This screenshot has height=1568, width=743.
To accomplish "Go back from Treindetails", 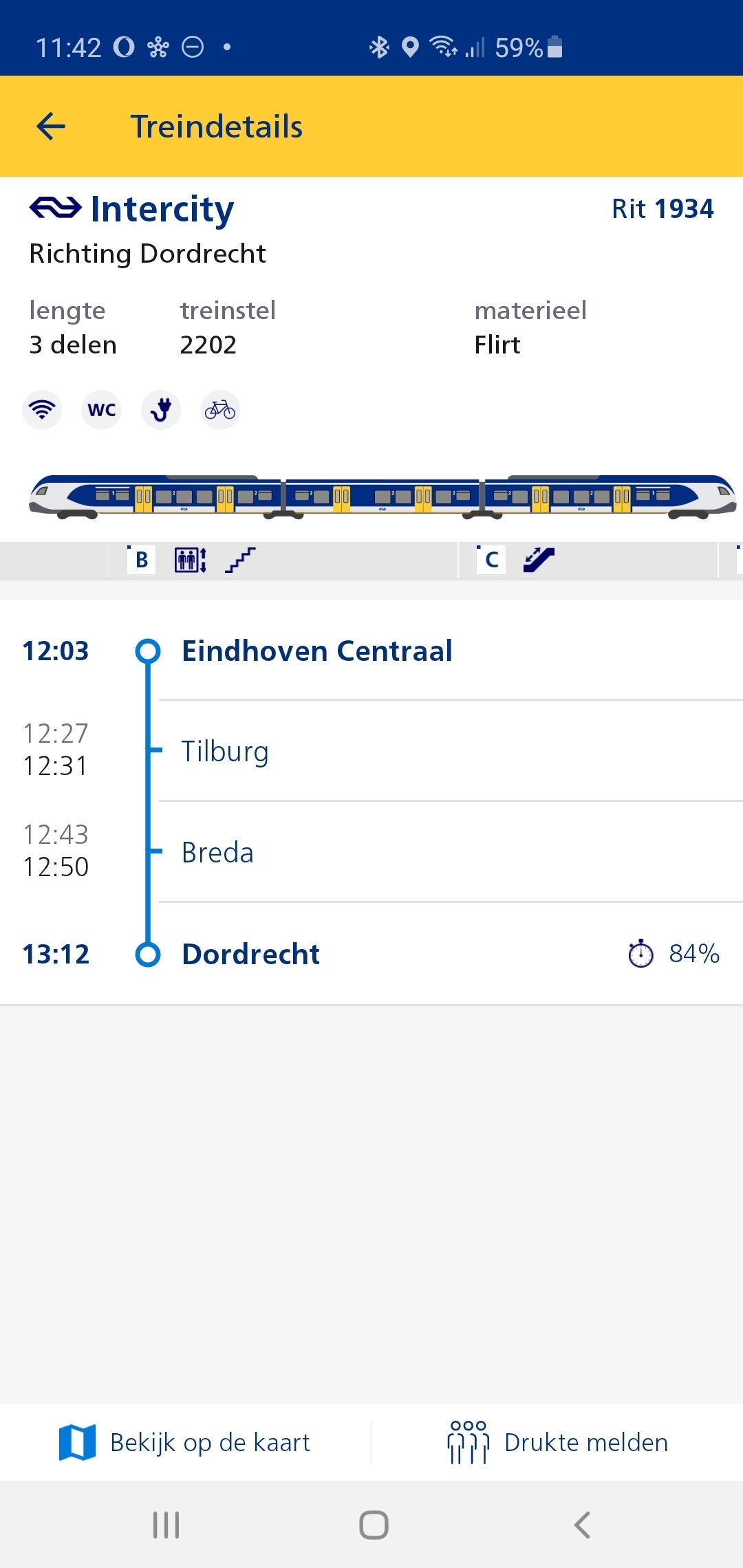I will [51, 127].
